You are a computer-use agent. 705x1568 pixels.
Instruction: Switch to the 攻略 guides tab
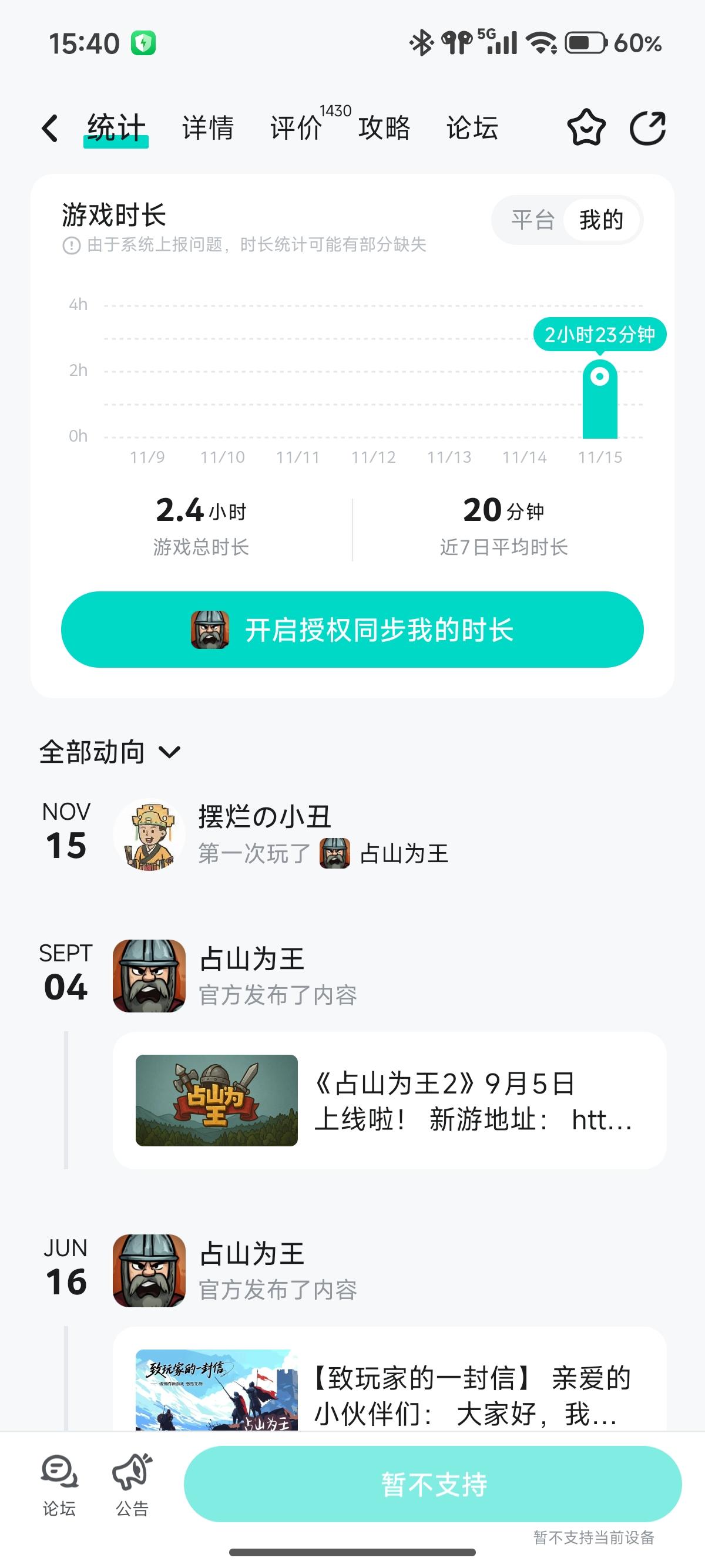[x=385, y=128]
